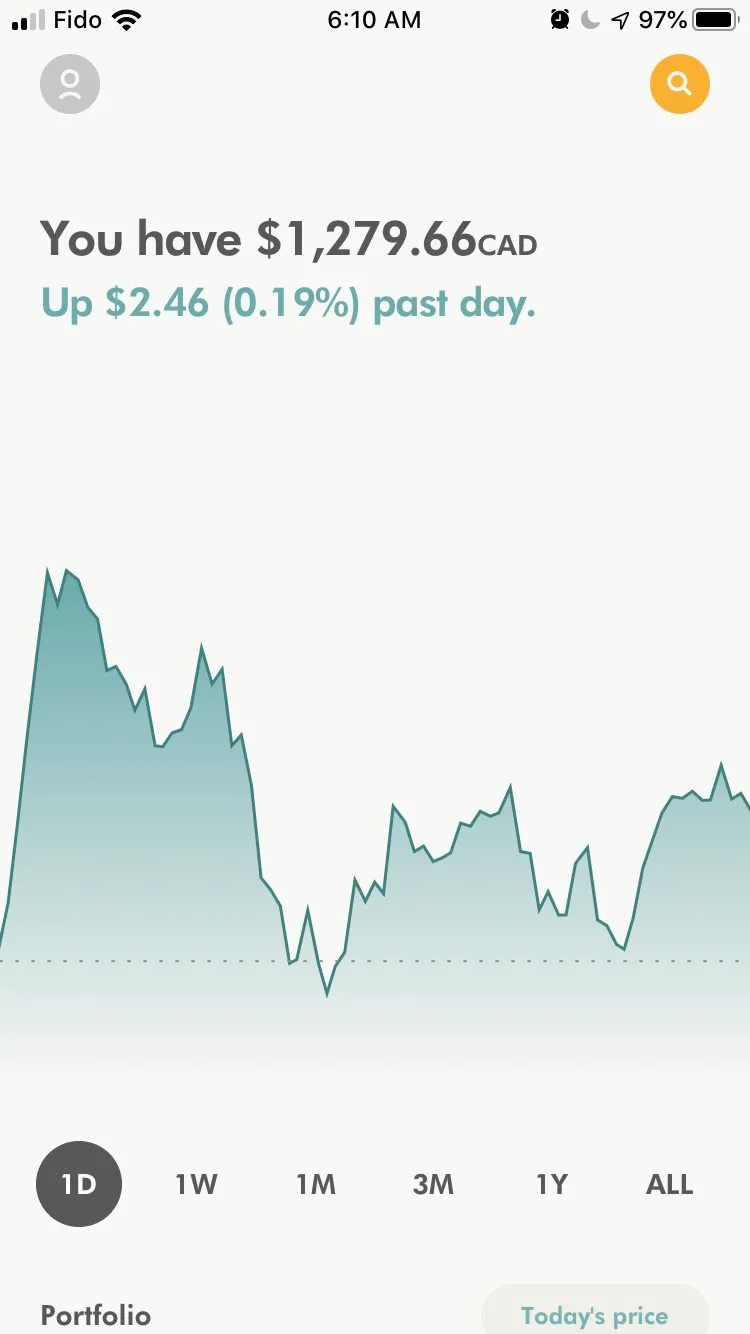Show the 1Y chart range

(x=551, y=1184)
